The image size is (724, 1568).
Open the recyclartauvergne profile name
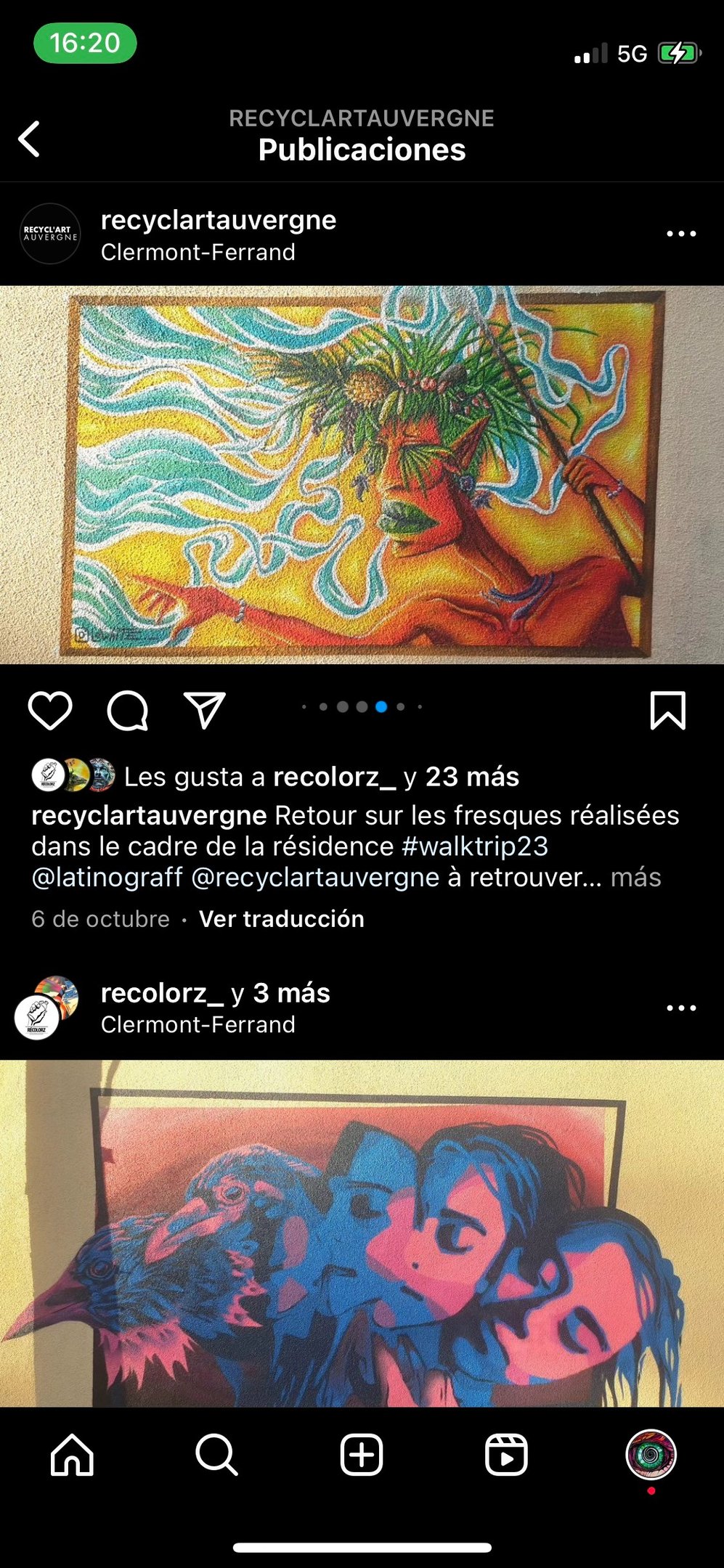(x=218, y=219)
